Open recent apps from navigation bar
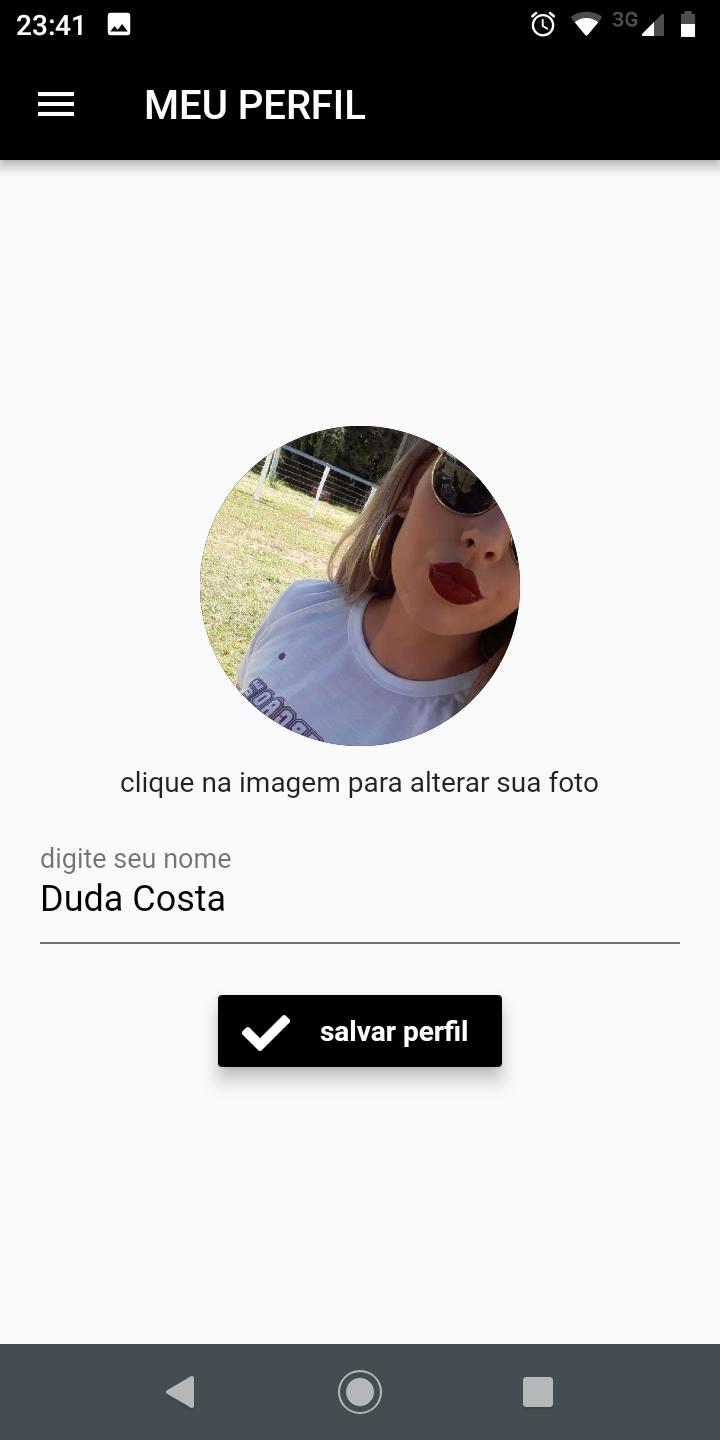 (x=538, y=1392)
